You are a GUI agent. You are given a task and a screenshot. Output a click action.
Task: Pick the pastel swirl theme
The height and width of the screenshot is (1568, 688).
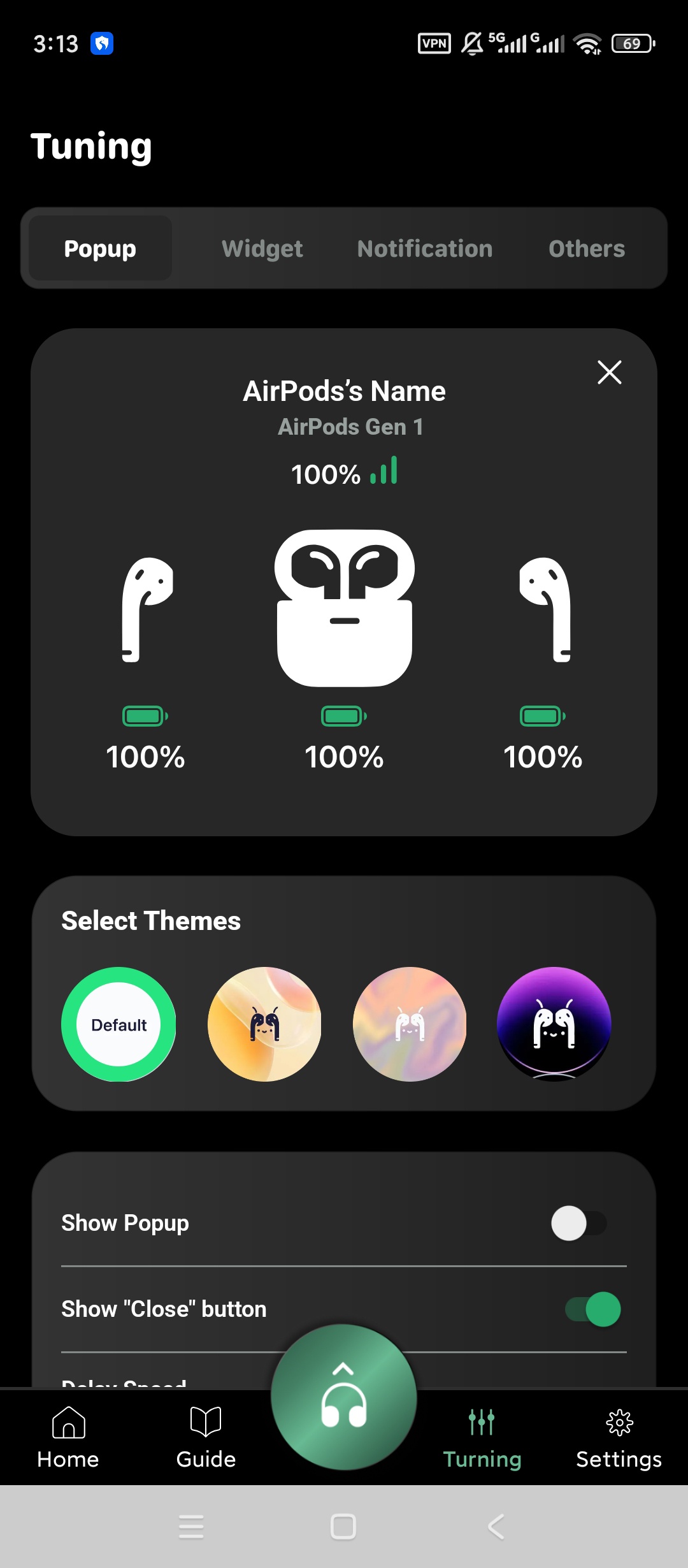(410, 1024)
